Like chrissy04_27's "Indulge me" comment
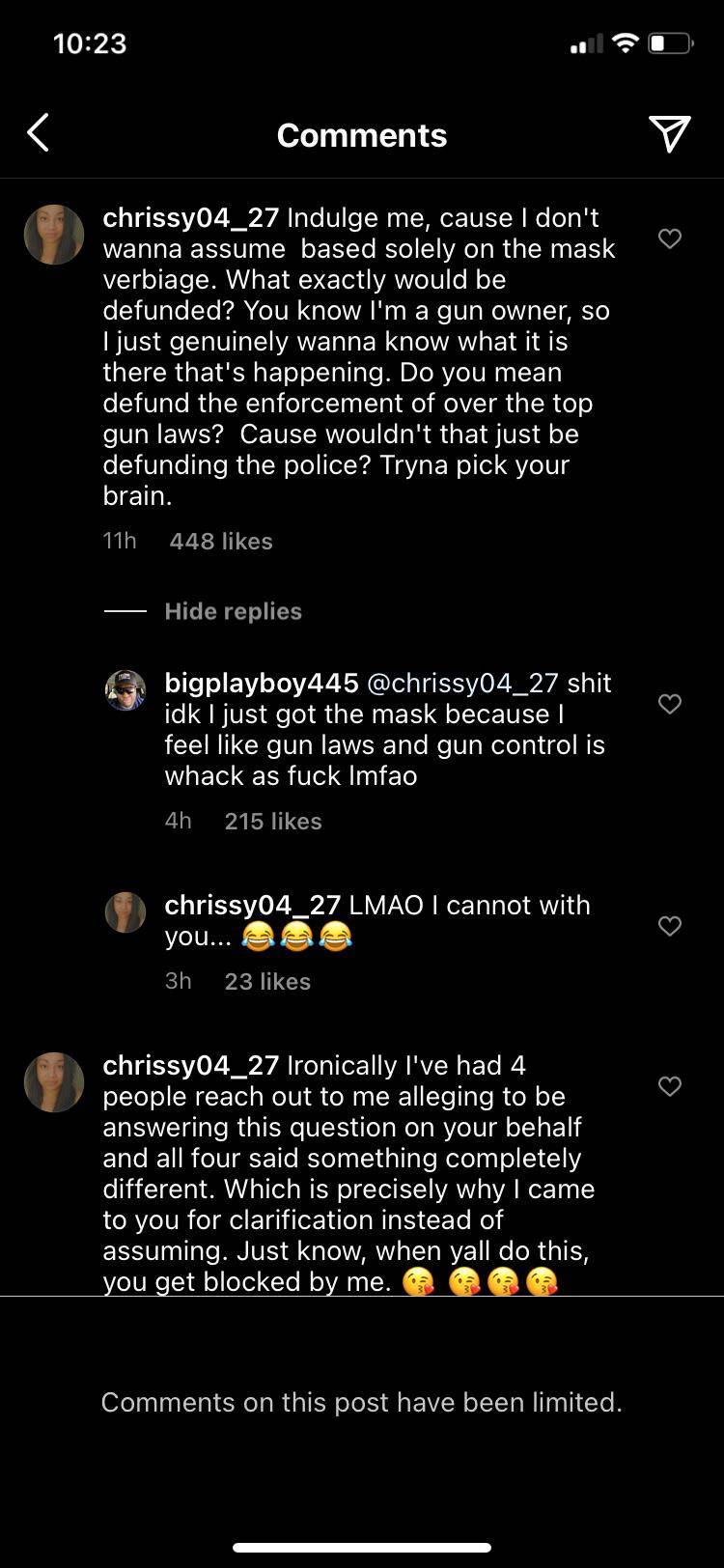724x1568 pixels. pyautogui.click(x=669, y=238)
